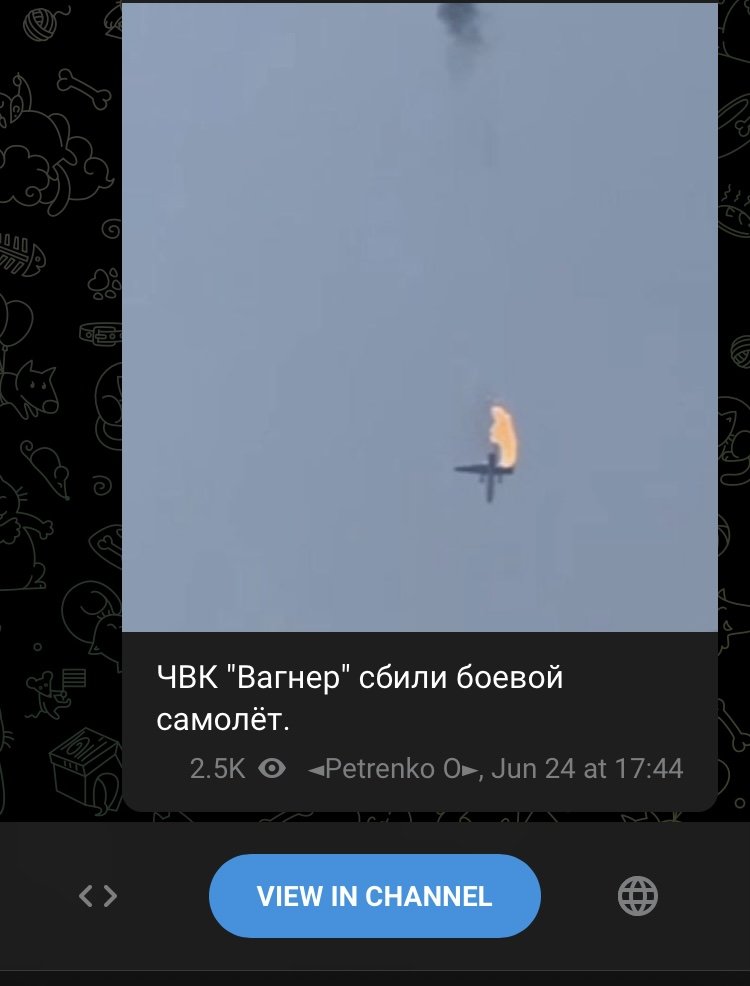The image size is (750, 986).
Task: Open the post's date link
Action: point(587,768)
